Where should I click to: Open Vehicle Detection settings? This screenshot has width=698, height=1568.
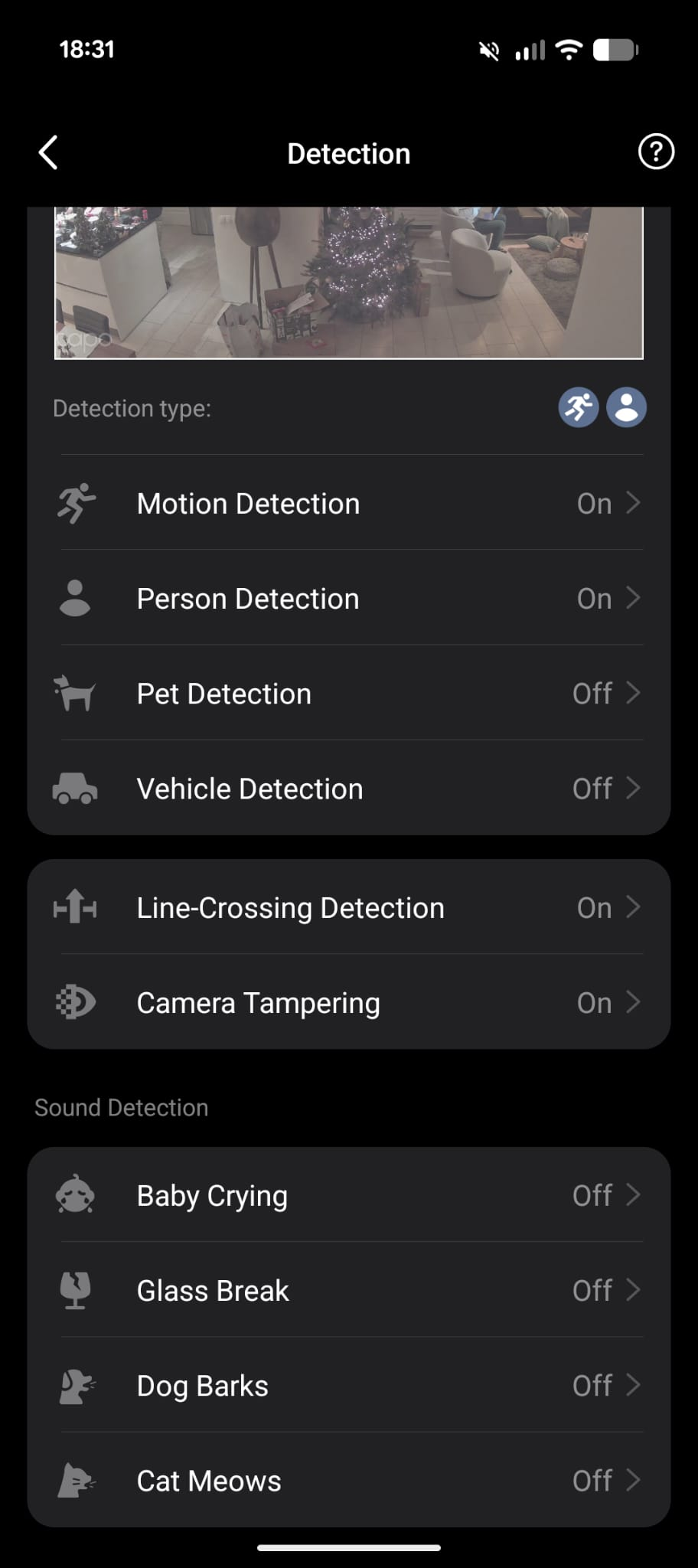(x=349, y=789)
